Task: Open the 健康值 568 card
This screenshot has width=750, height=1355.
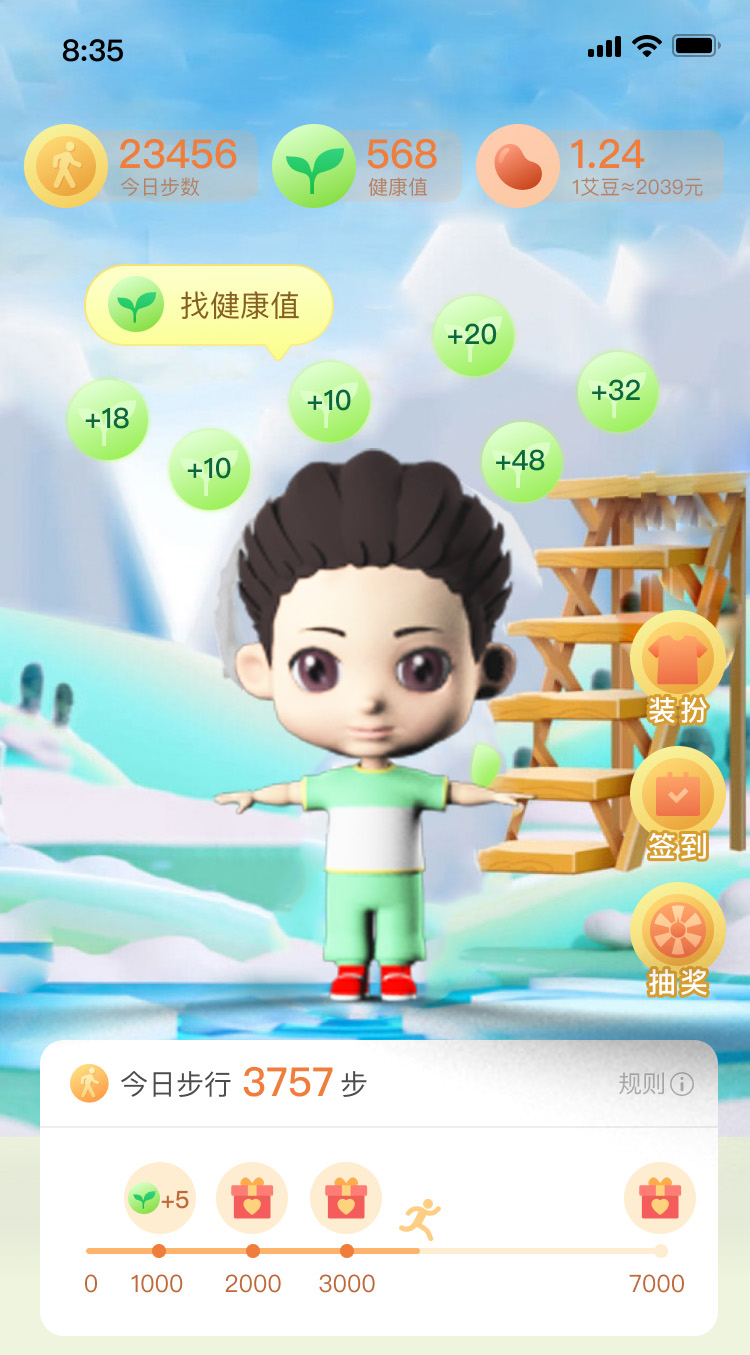Action: pyautogui.click(x=367, y=166)
